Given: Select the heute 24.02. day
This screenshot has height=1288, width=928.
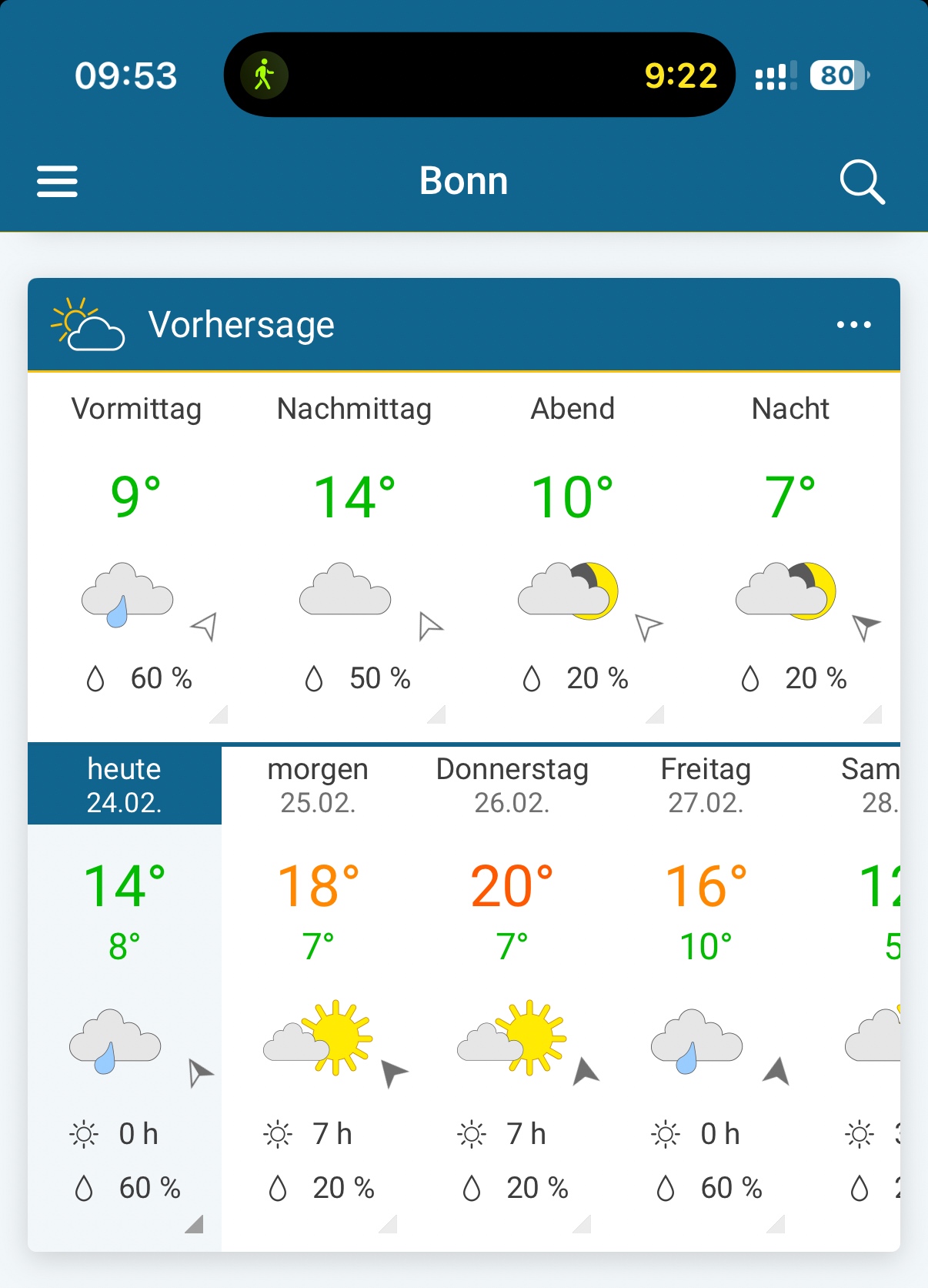Looking at the screenshot, I should 125,785.
